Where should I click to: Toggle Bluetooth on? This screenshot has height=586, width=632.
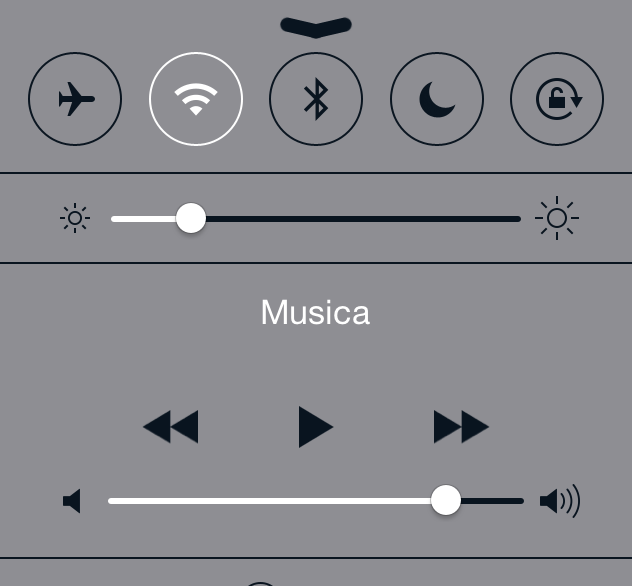tap(316, 99)
